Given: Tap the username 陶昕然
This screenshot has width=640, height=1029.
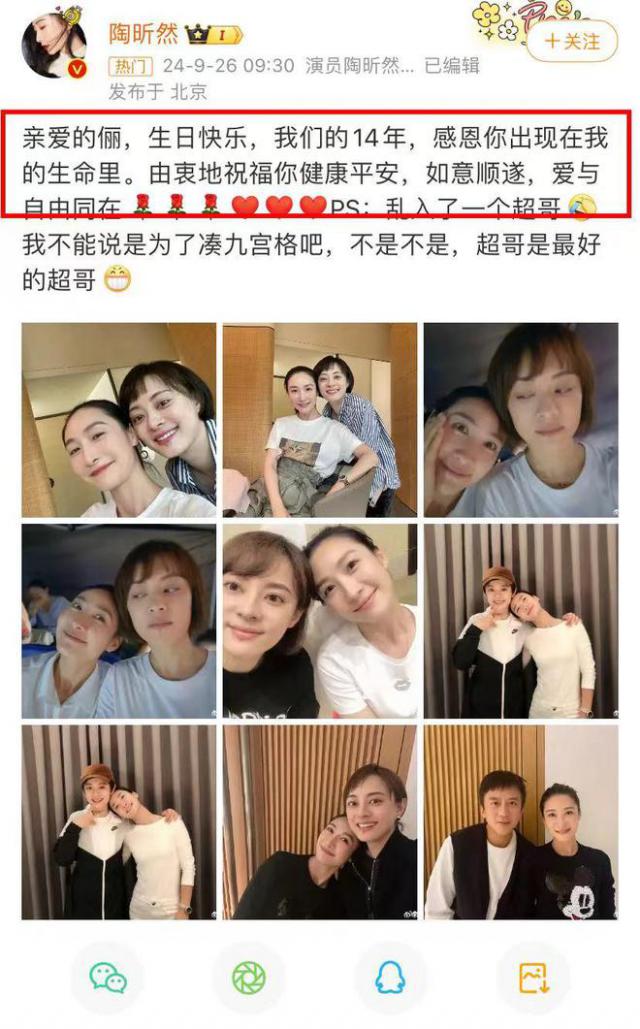Looking at the screenshot, I should (x=143, y=34).
